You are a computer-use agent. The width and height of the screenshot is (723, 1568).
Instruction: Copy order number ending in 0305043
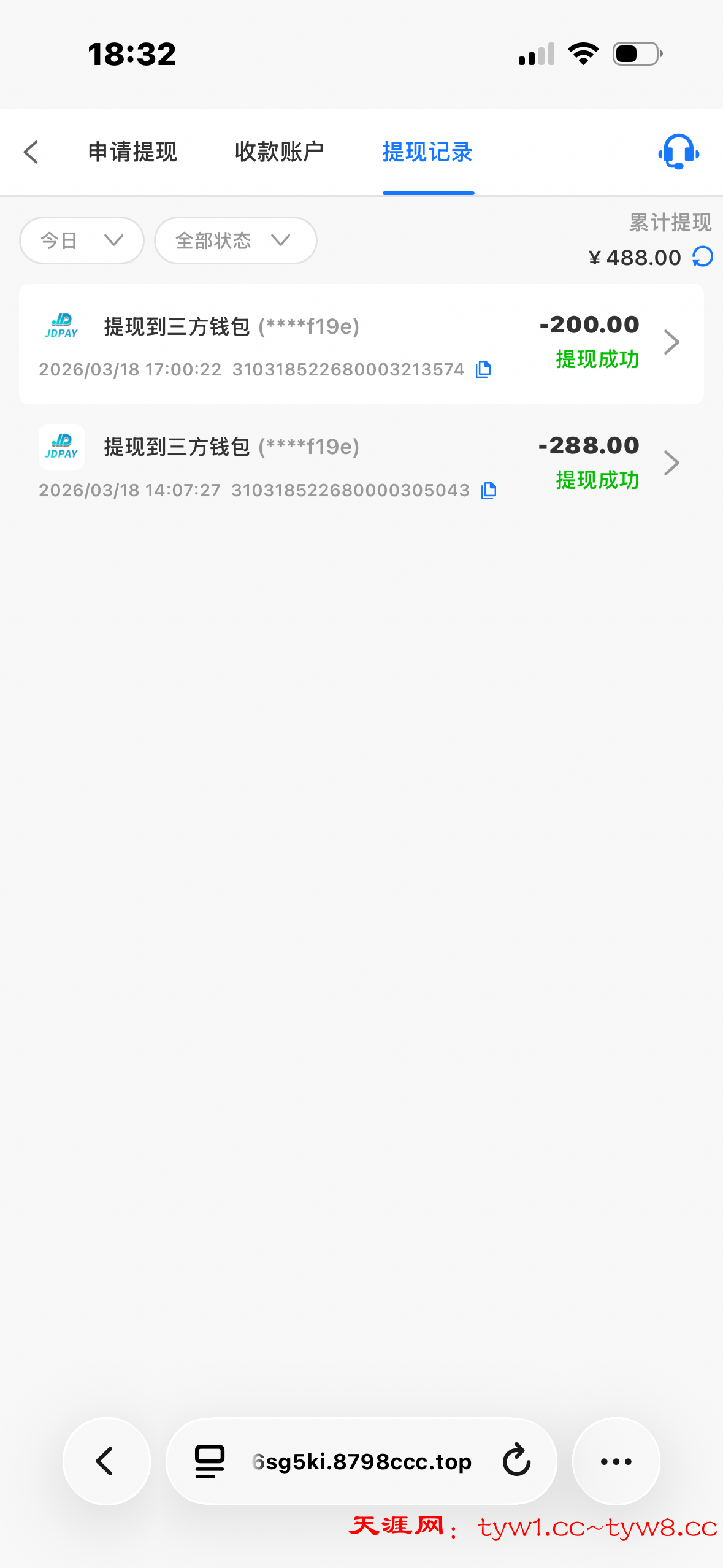pyautogui.click(x=489, y=490)
